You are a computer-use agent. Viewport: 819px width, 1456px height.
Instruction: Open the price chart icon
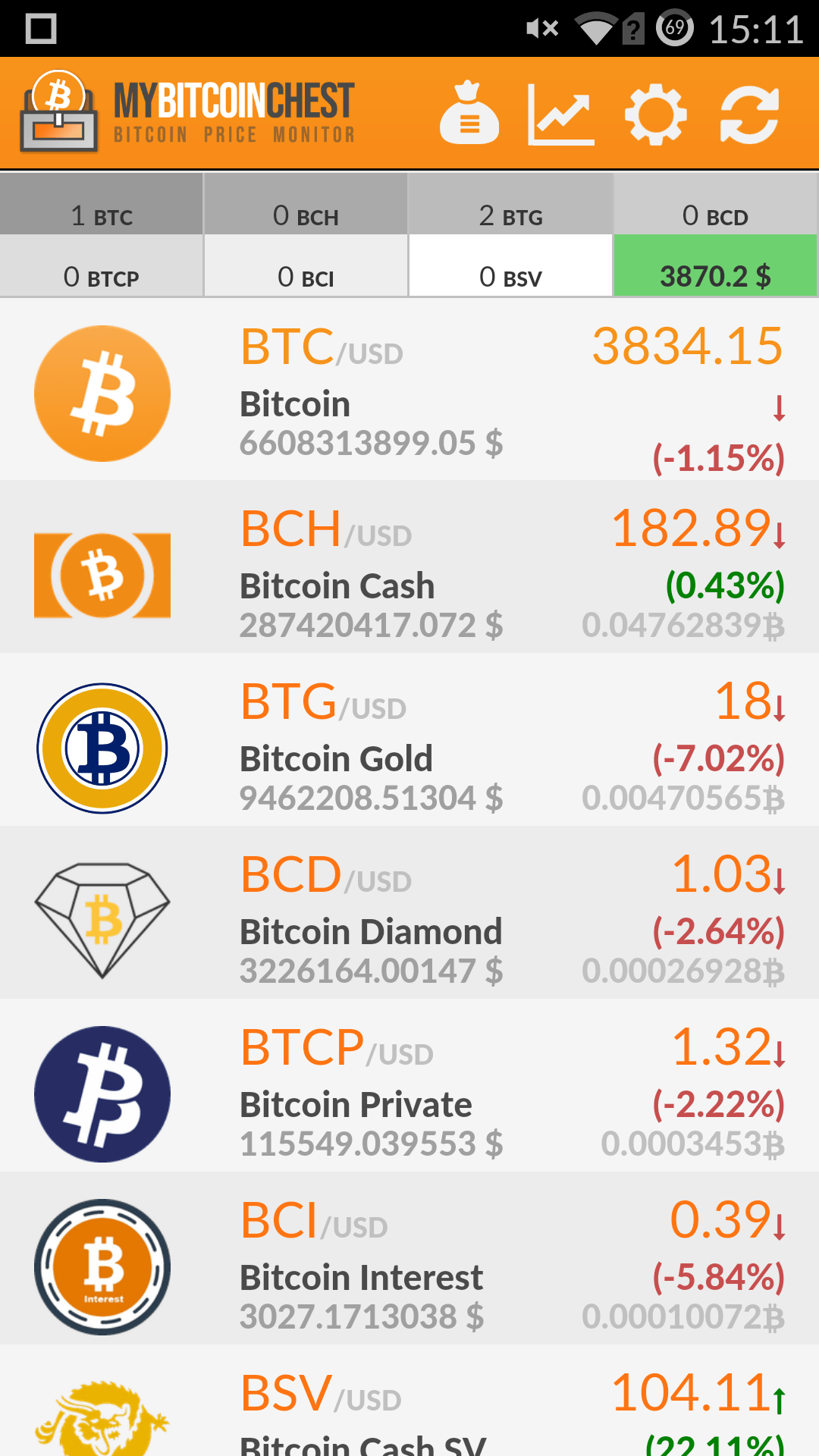pyautogui.click(x=561, y=115)
